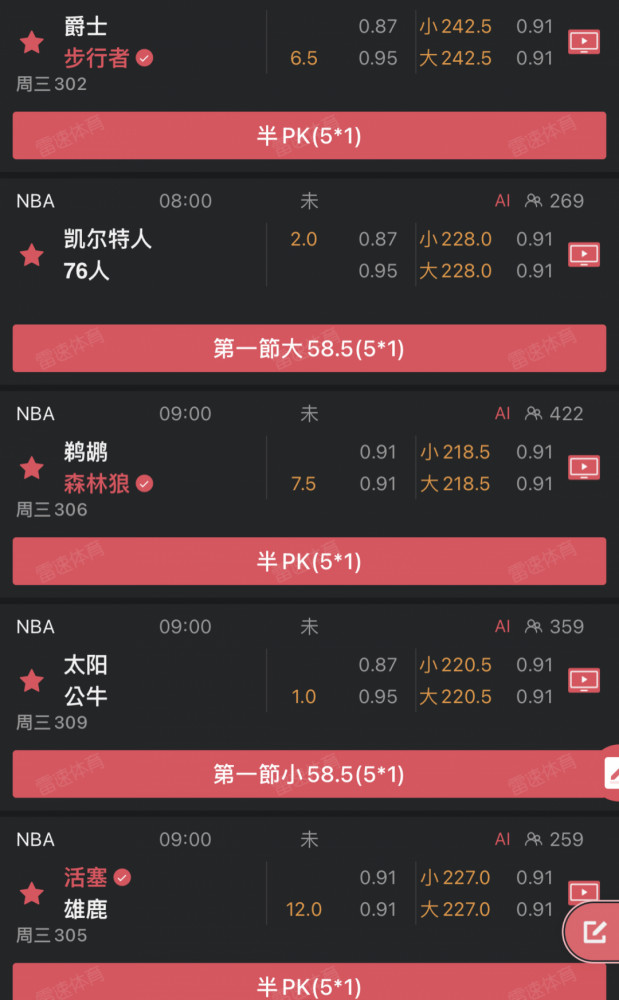Open live video for 太阳 vs 公牛
The width and height of the screenshot is (619, 1000).
[x=583, y=680]
